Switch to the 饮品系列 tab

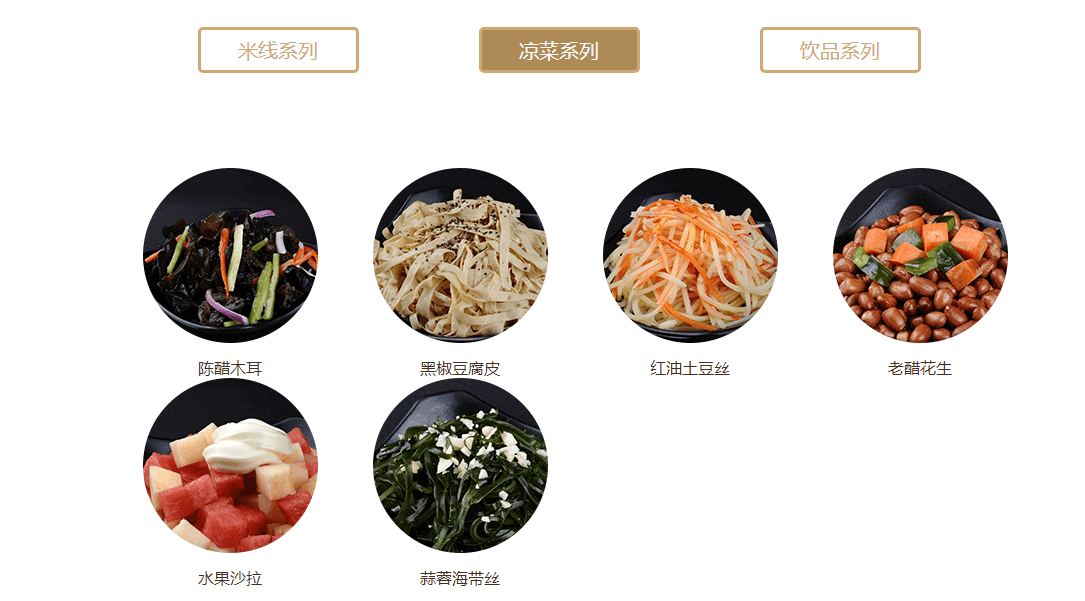coord(840,50)
